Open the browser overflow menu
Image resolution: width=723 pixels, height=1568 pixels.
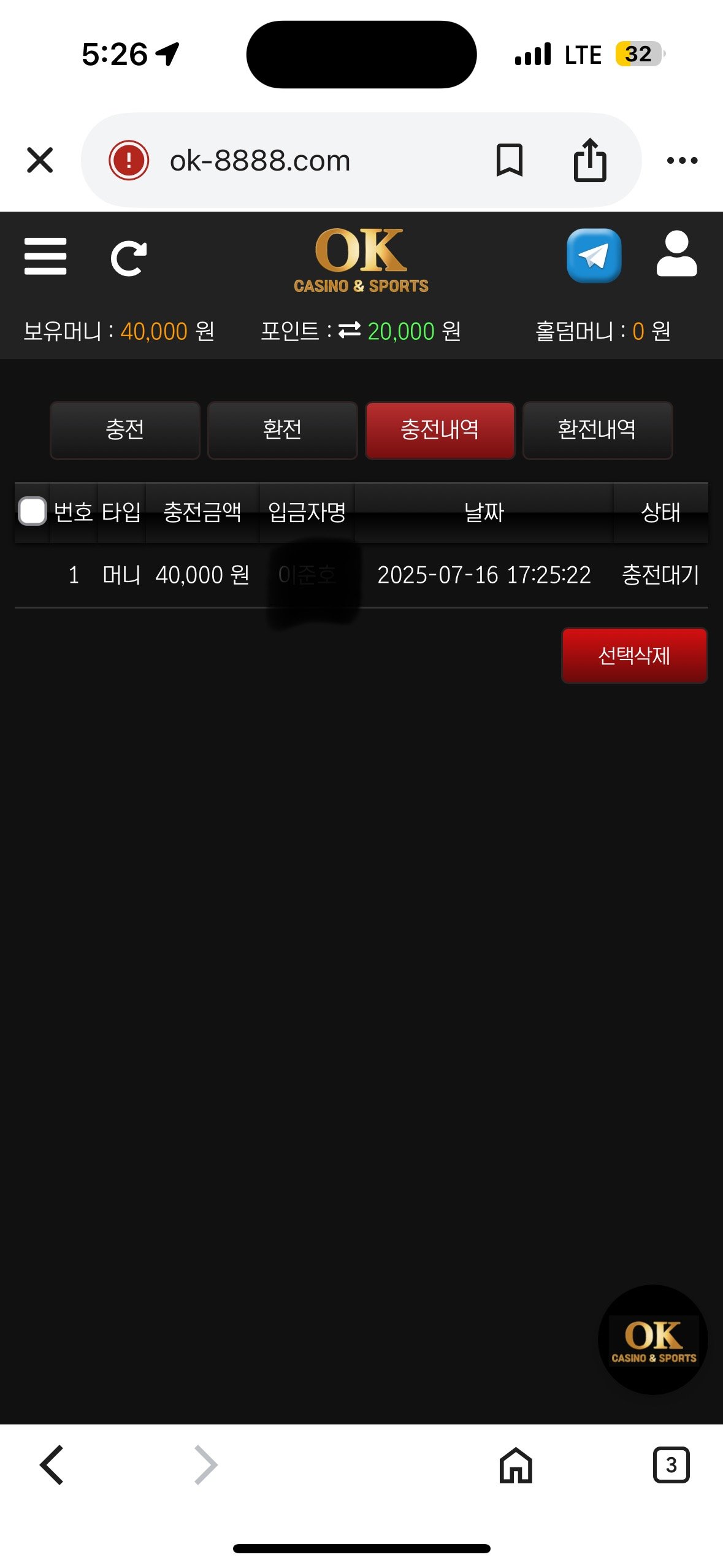[x=682, y=161]
